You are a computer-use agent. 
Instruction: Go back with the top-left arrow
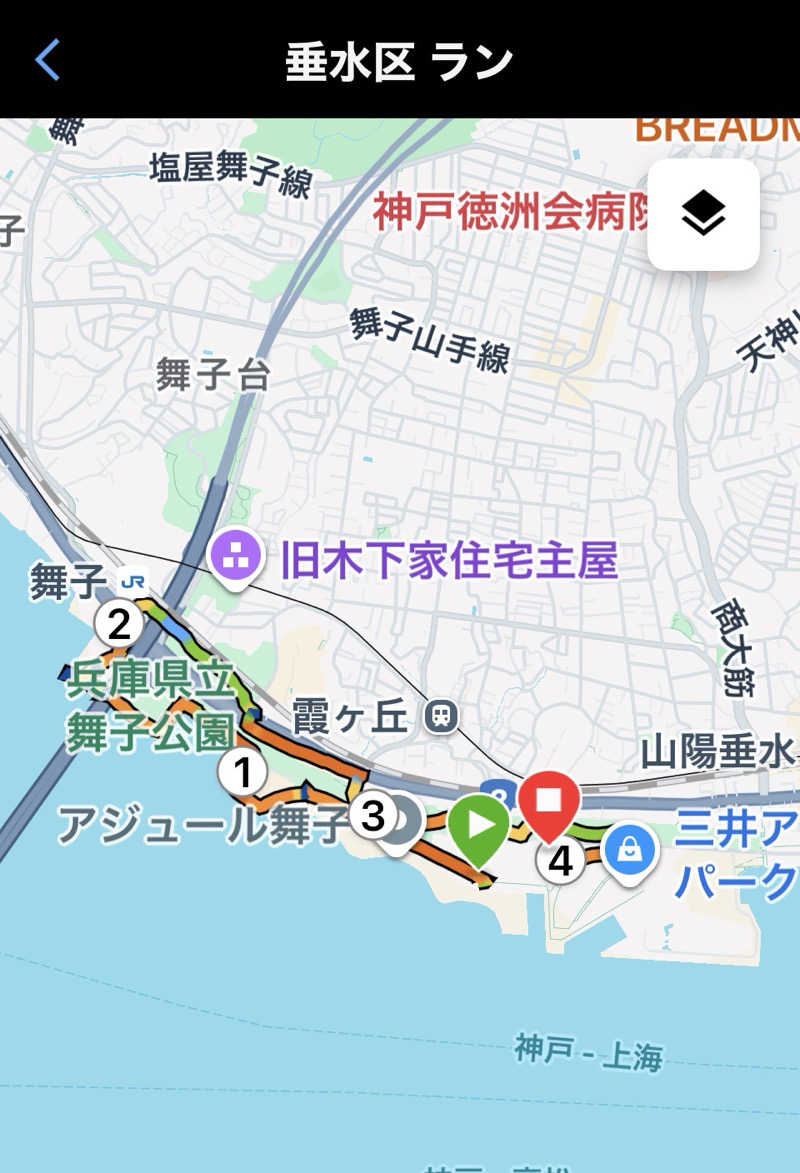tap(47, 60)
